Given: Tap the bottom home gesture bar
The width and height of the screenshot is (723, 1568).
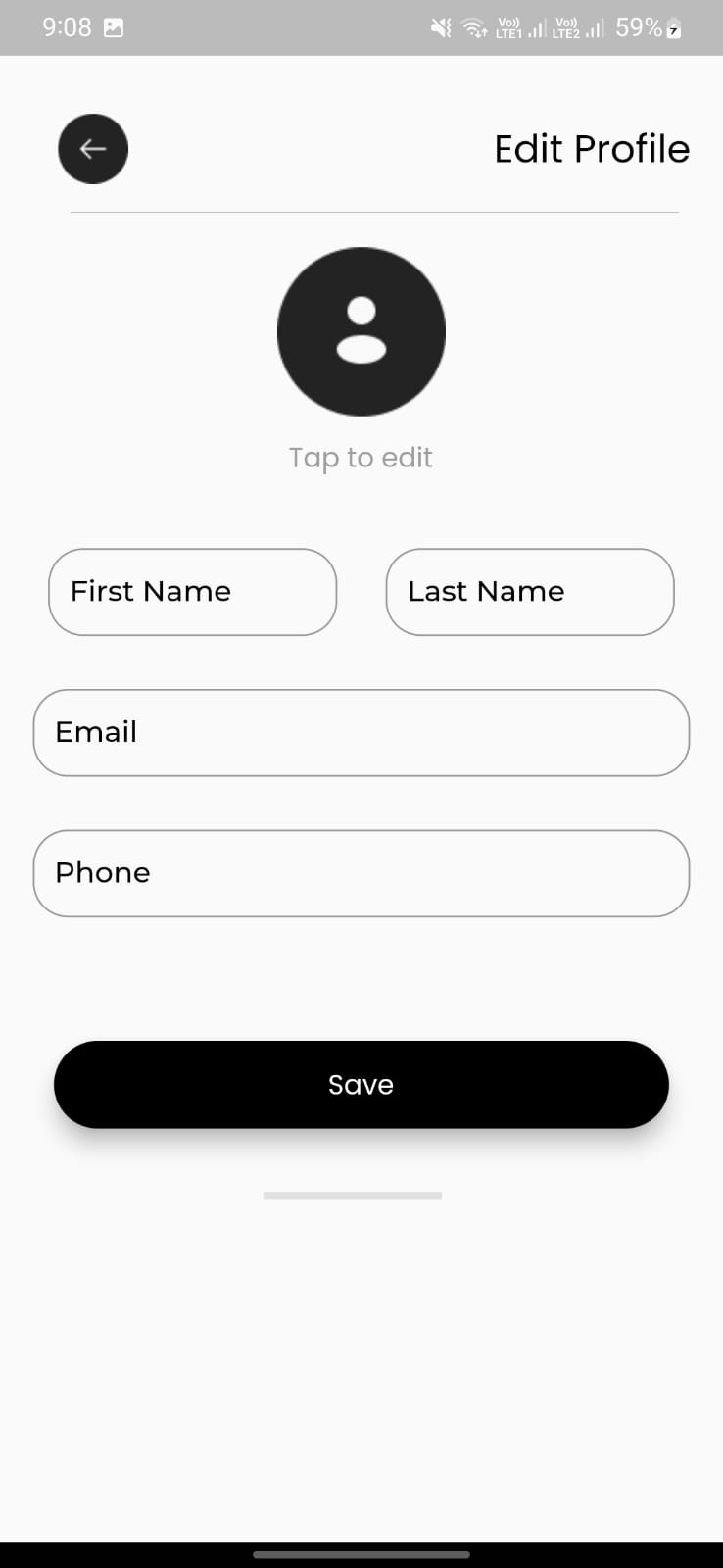Looking at the screenshot, I should point(361,1555).
